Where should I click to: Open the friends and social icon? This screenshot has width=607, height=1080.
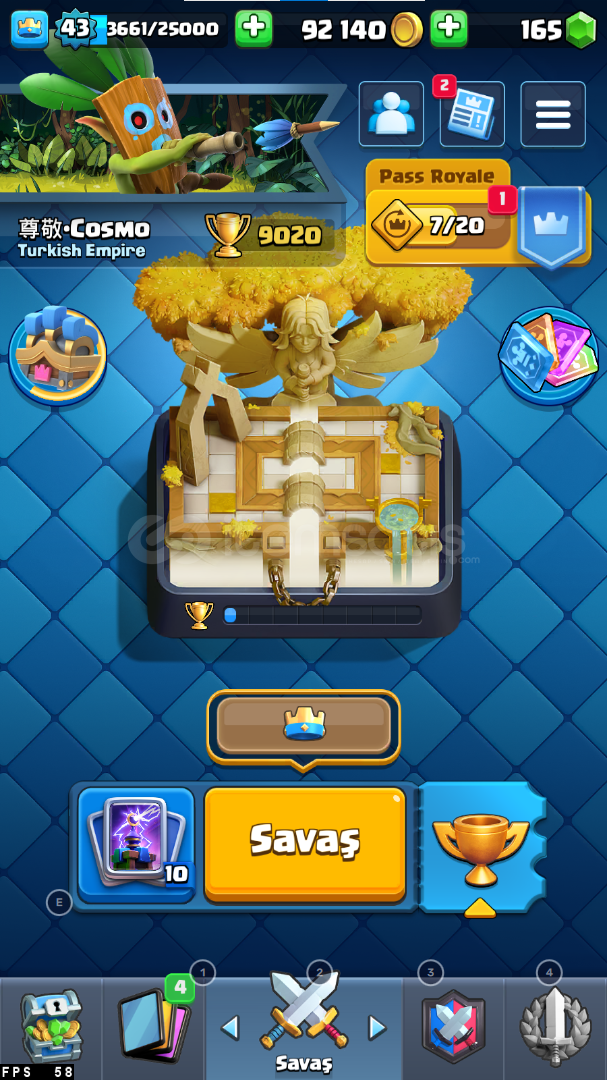pyautogui.click(x=391, y=114)
